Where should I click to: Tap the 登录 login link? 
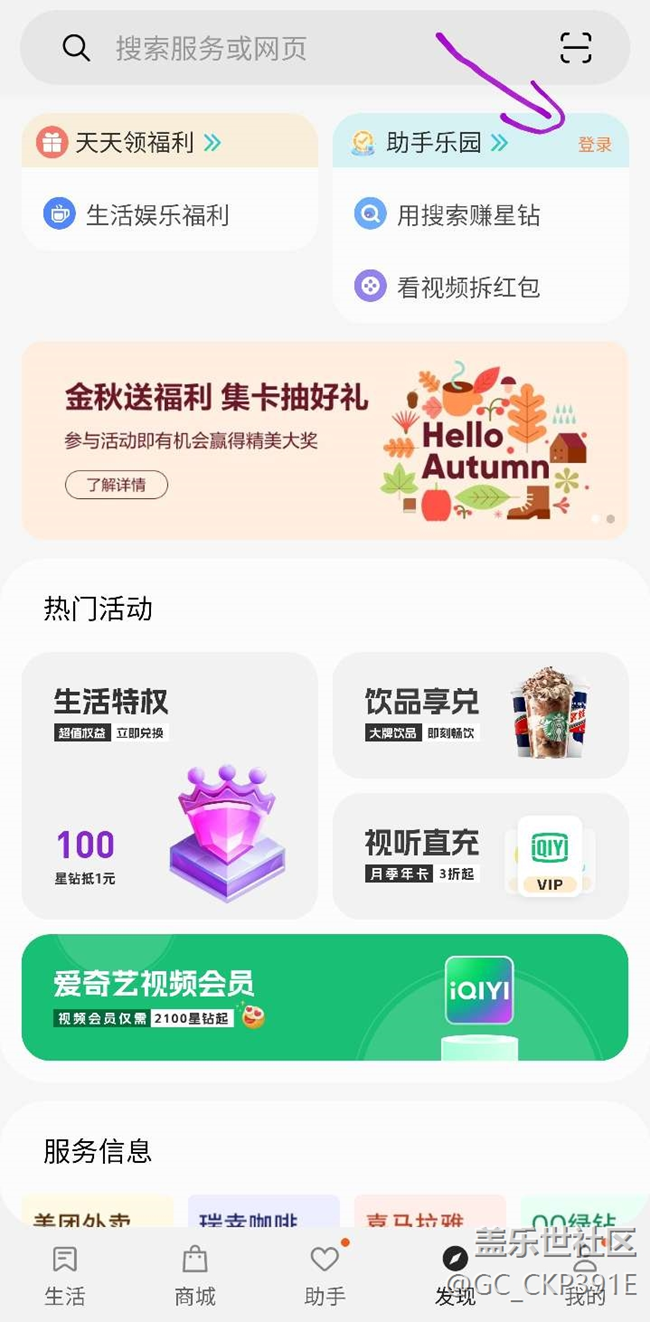tap(595, 144)
